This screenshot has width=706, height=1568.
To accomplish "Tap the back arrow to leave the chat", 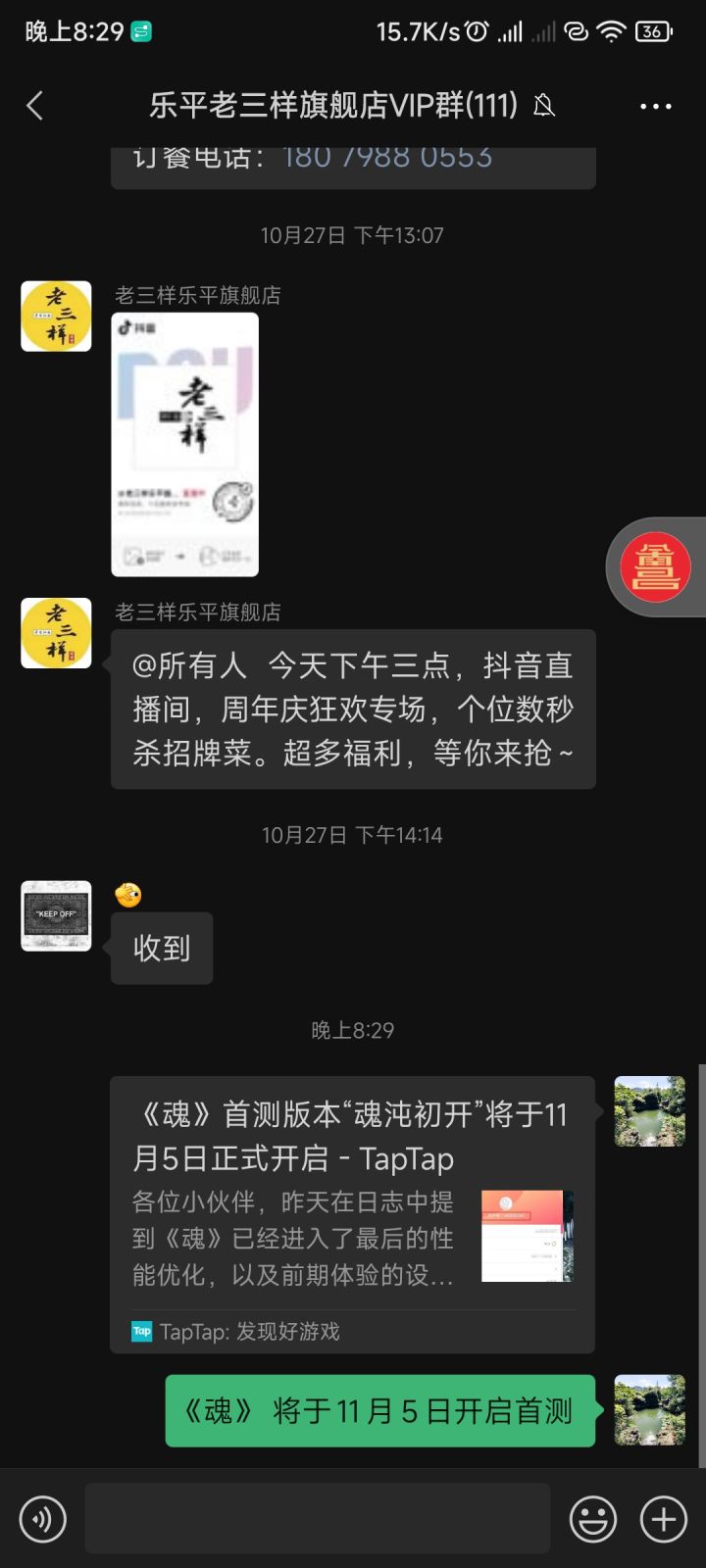I will (x=34, y=105).
